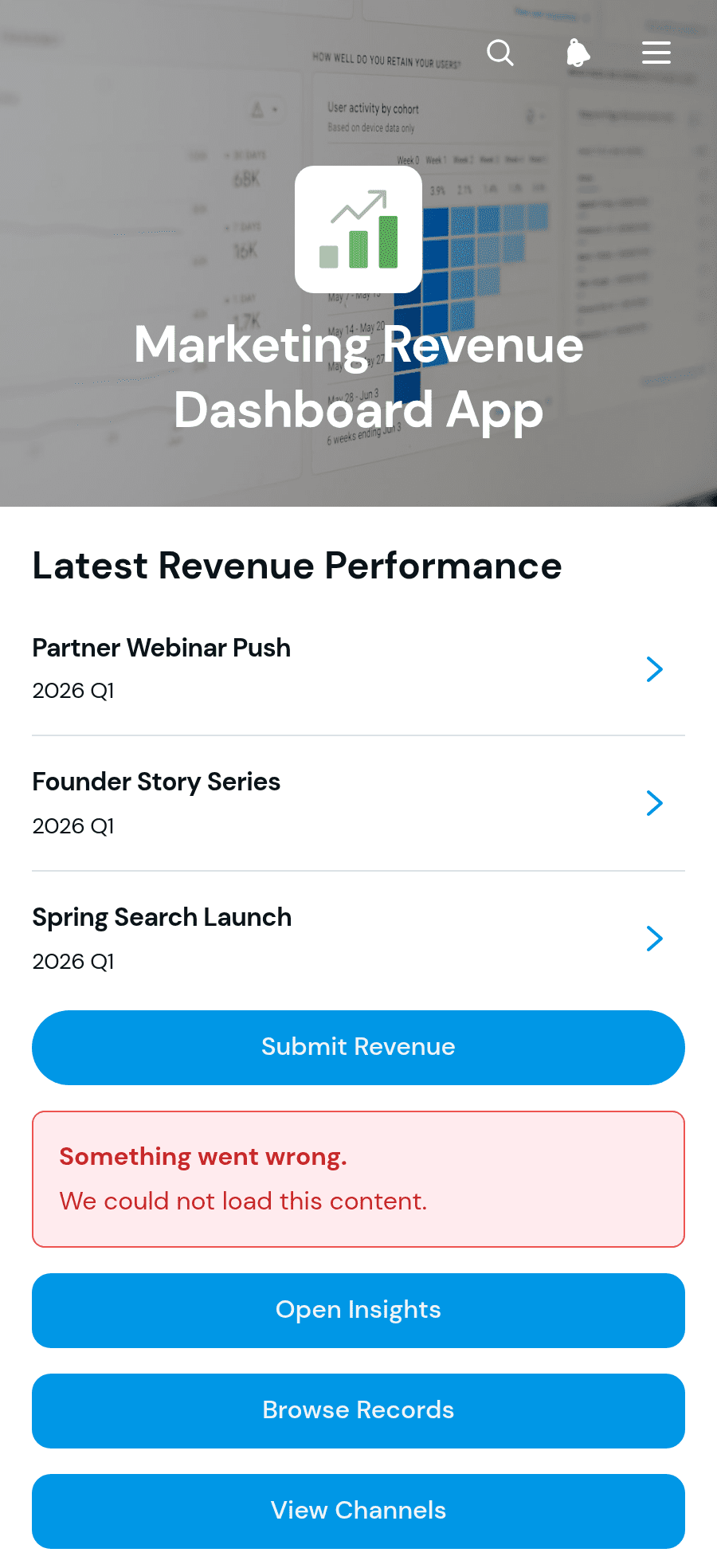This screenshot has height=1568, width=717.
Task: Tap the Submit Revenue button
Action: click(x=358, y=1048)
